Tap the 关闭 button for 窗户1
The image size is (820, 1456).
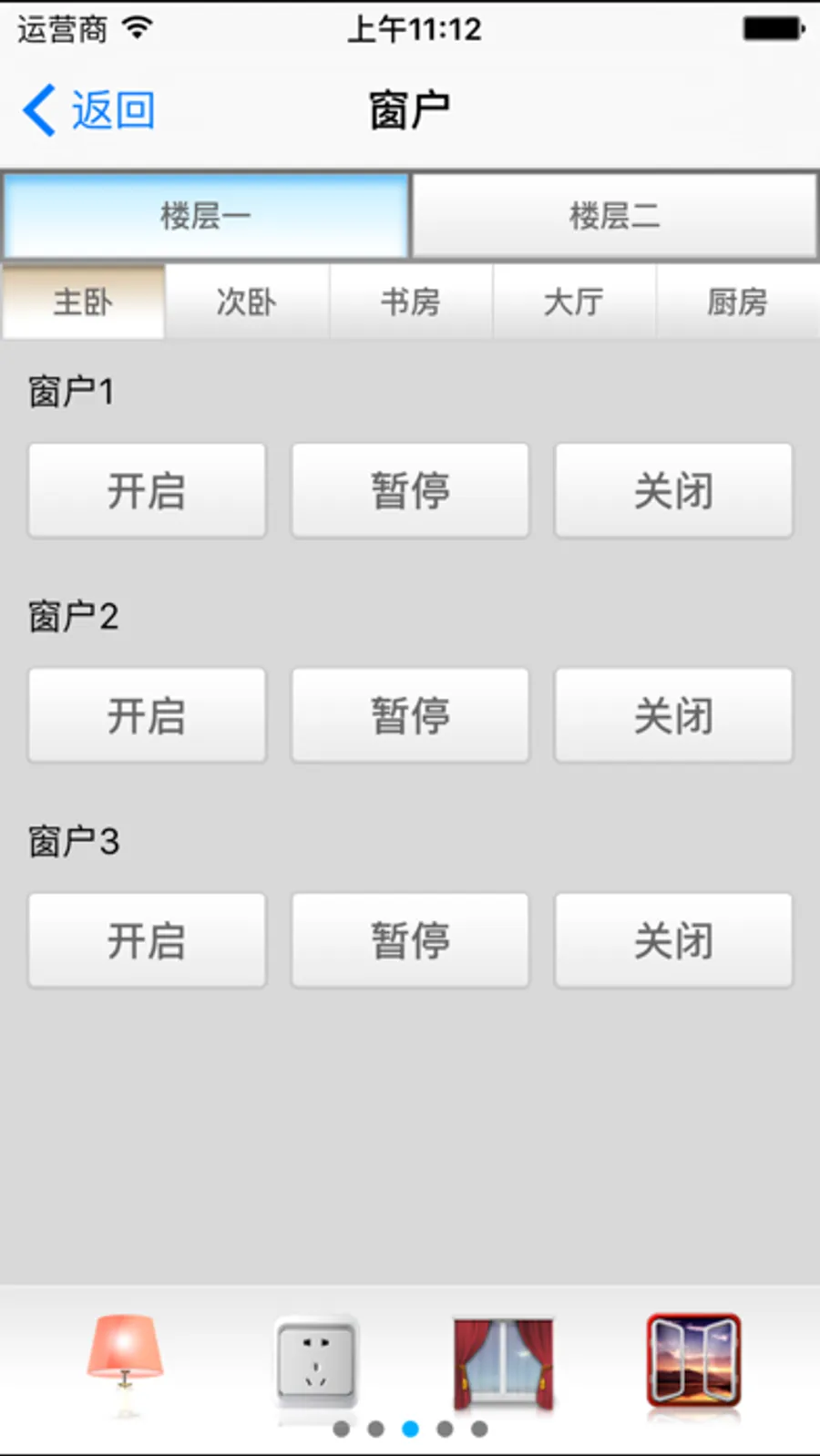pyautogui.click(x=673, y=490)
